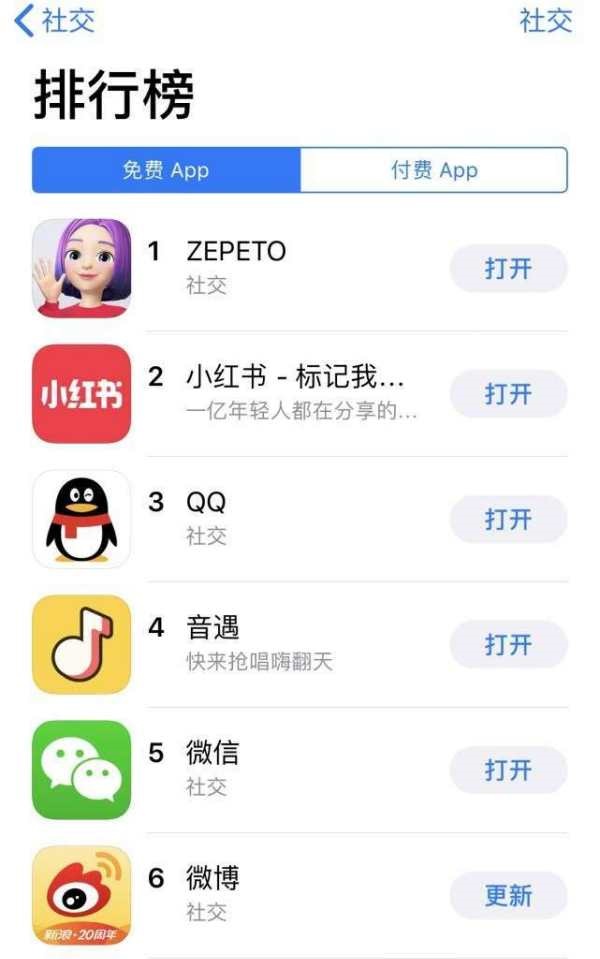This screenshot has width=600, height=959.
Task: Update 微博 with the 更新 button
Action: click(508, 896)
